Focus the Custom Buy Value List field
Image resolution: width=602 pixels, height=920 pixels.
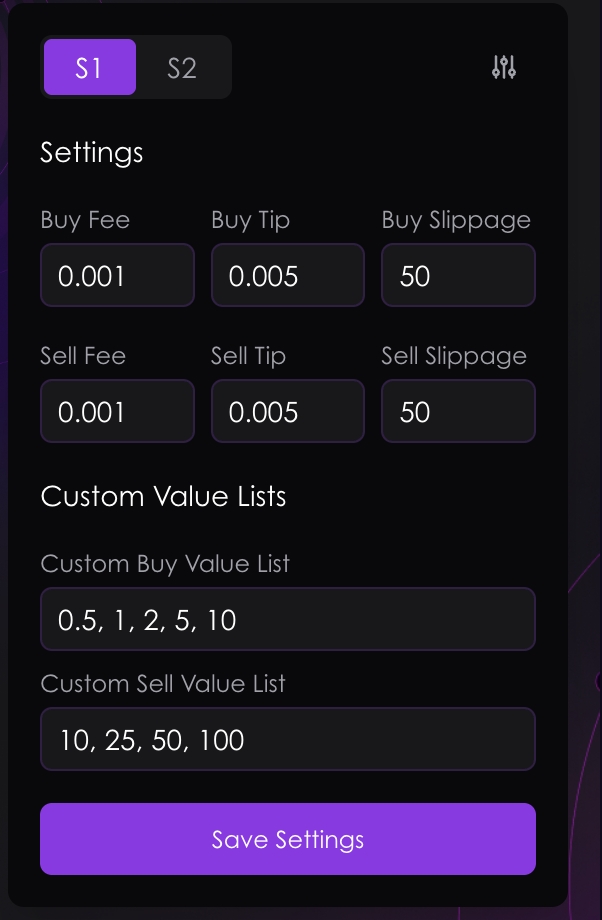[x=288, y=619]
